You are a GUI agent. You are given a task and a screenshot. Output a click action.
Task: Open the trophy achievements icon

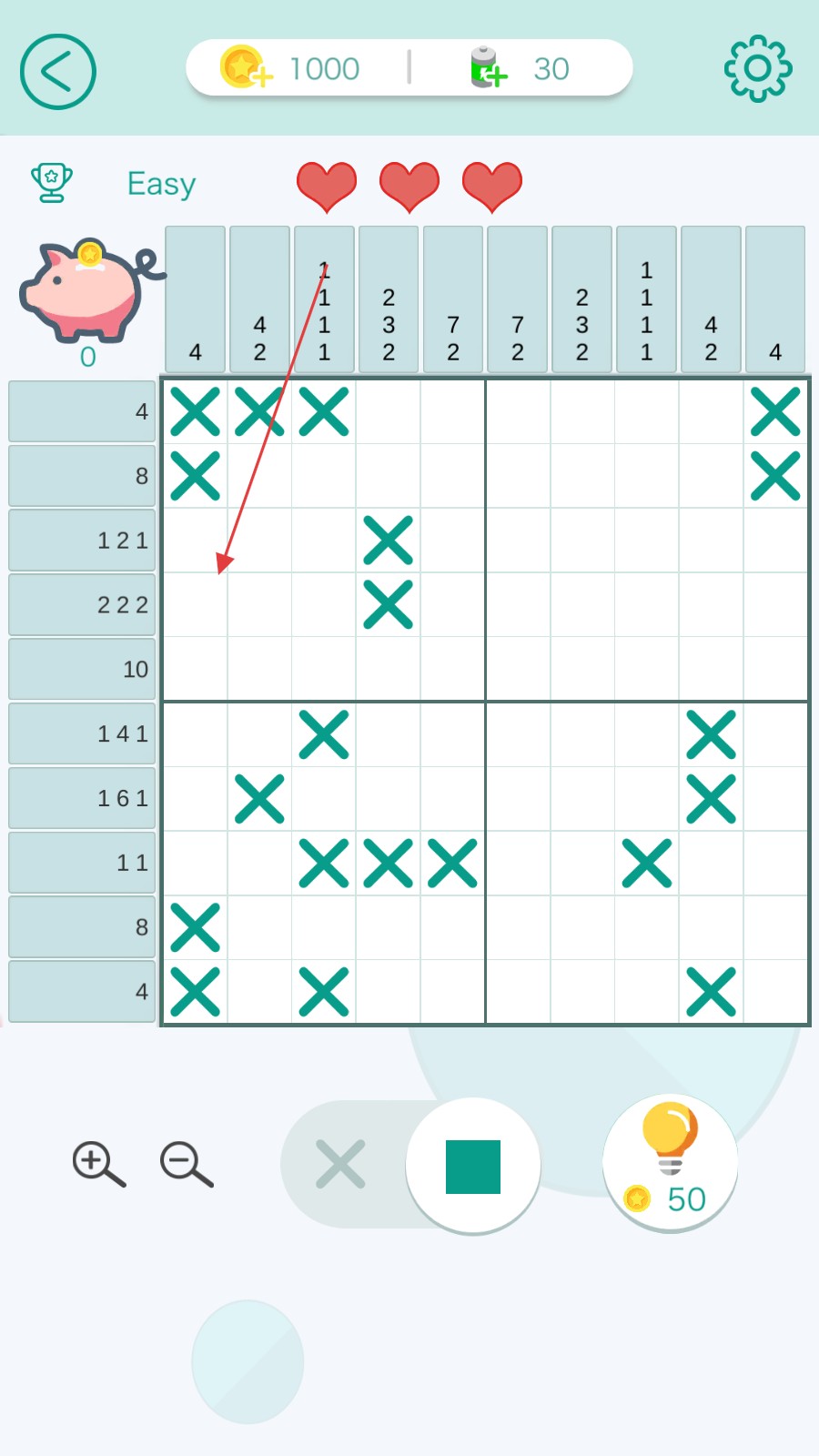(52, 182)
